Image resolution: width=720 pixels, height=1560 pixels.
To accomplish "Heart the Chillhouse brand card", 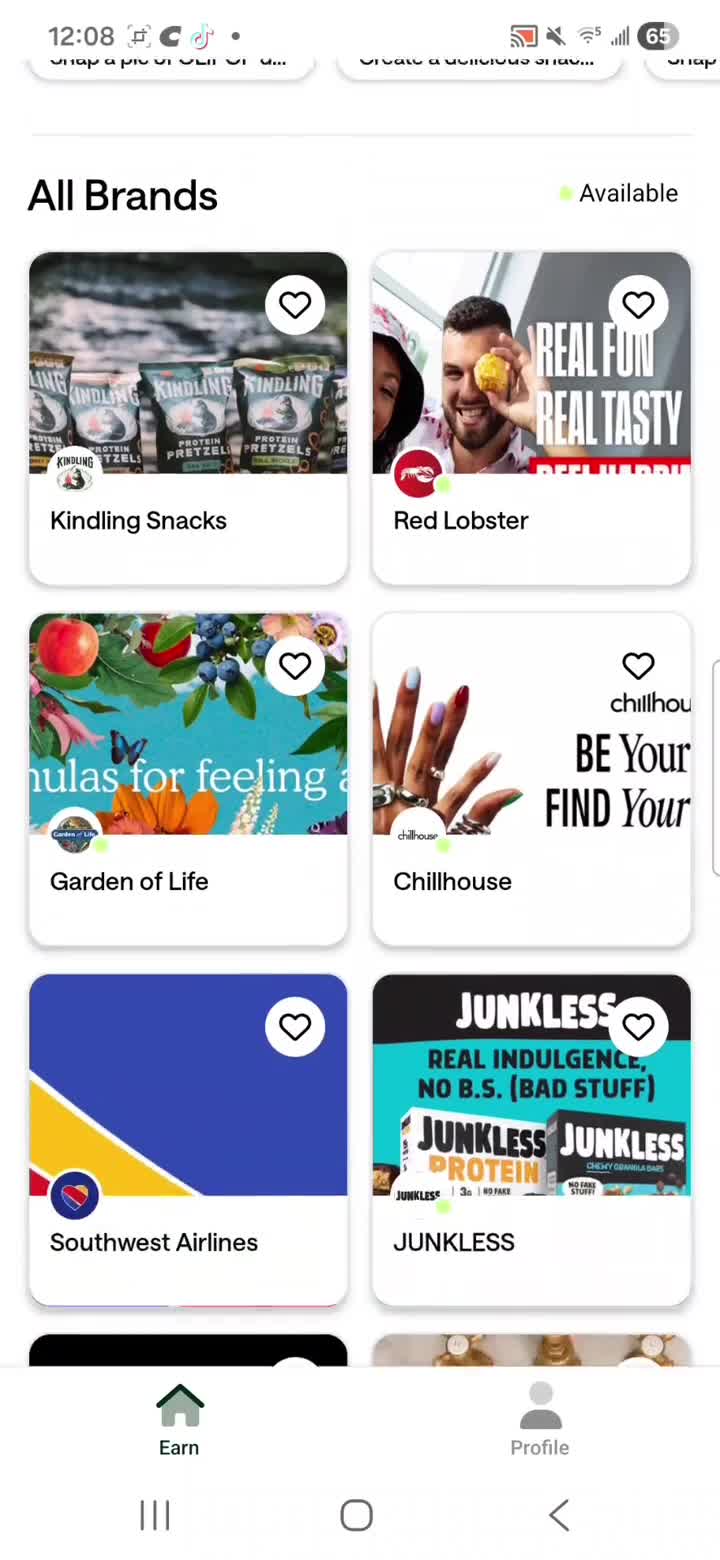I will pyautogui.click(x=638, y=666).
